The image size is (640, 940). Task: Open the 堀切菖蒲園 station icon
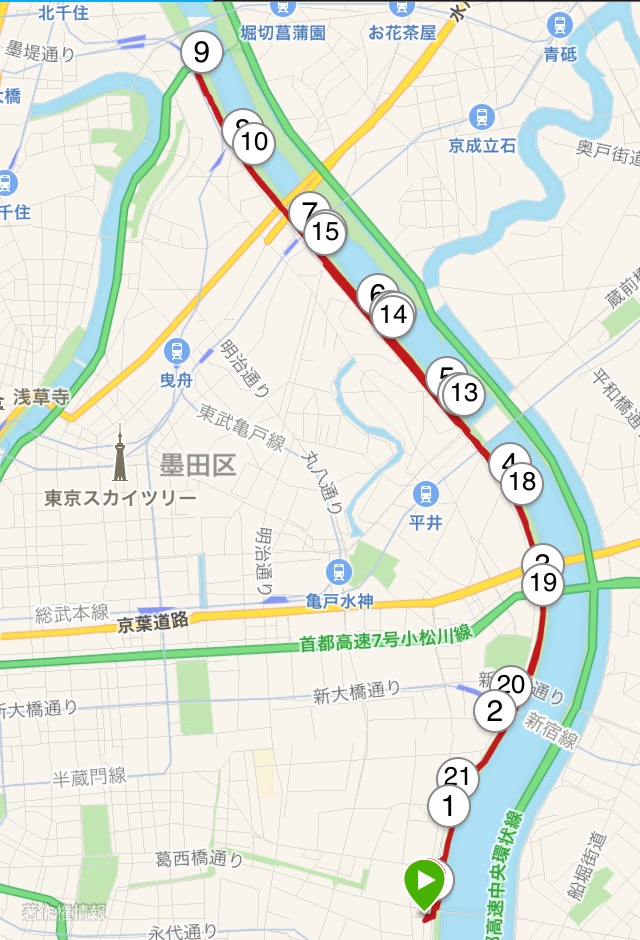(x=284, y=7)
